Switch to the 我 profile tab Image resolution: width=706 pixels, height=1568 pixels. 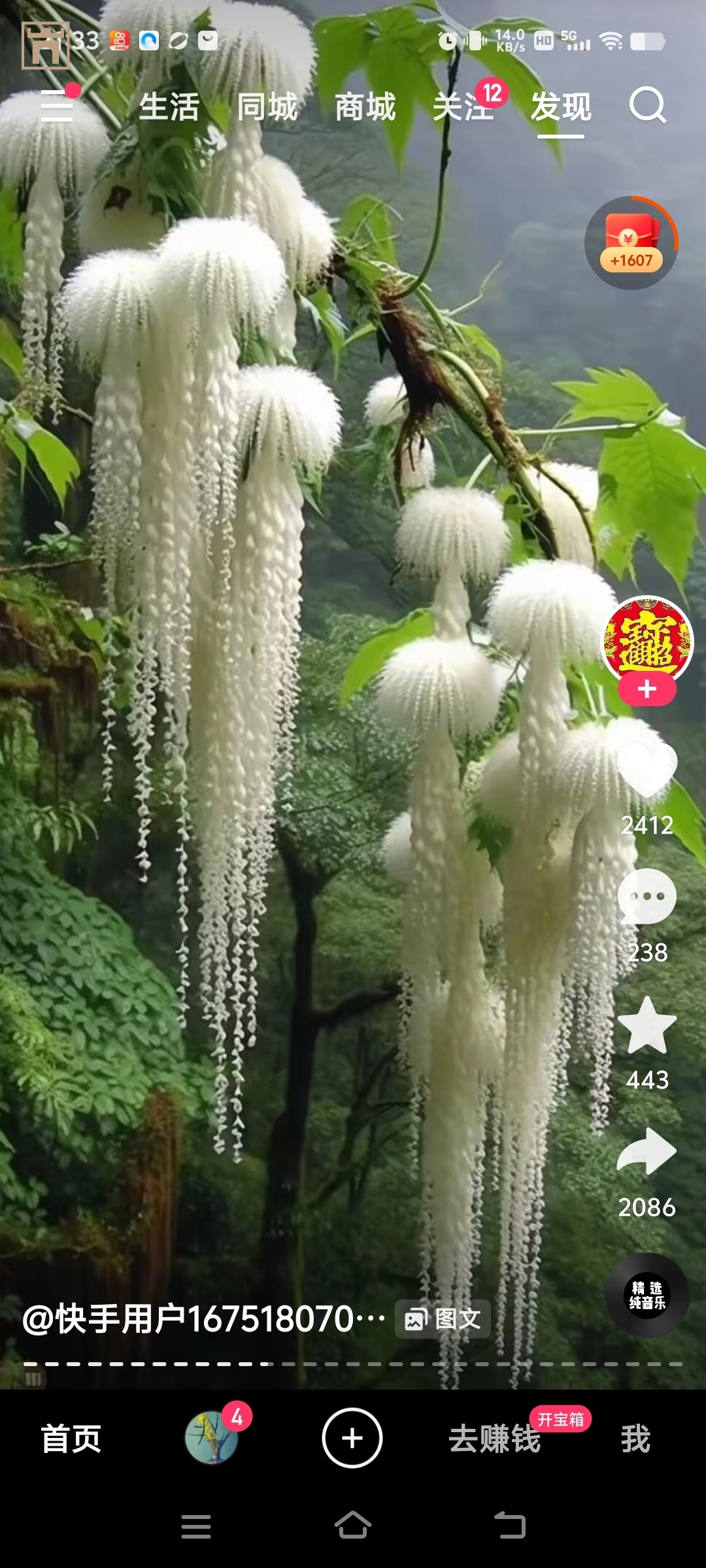coord(635,1439)
